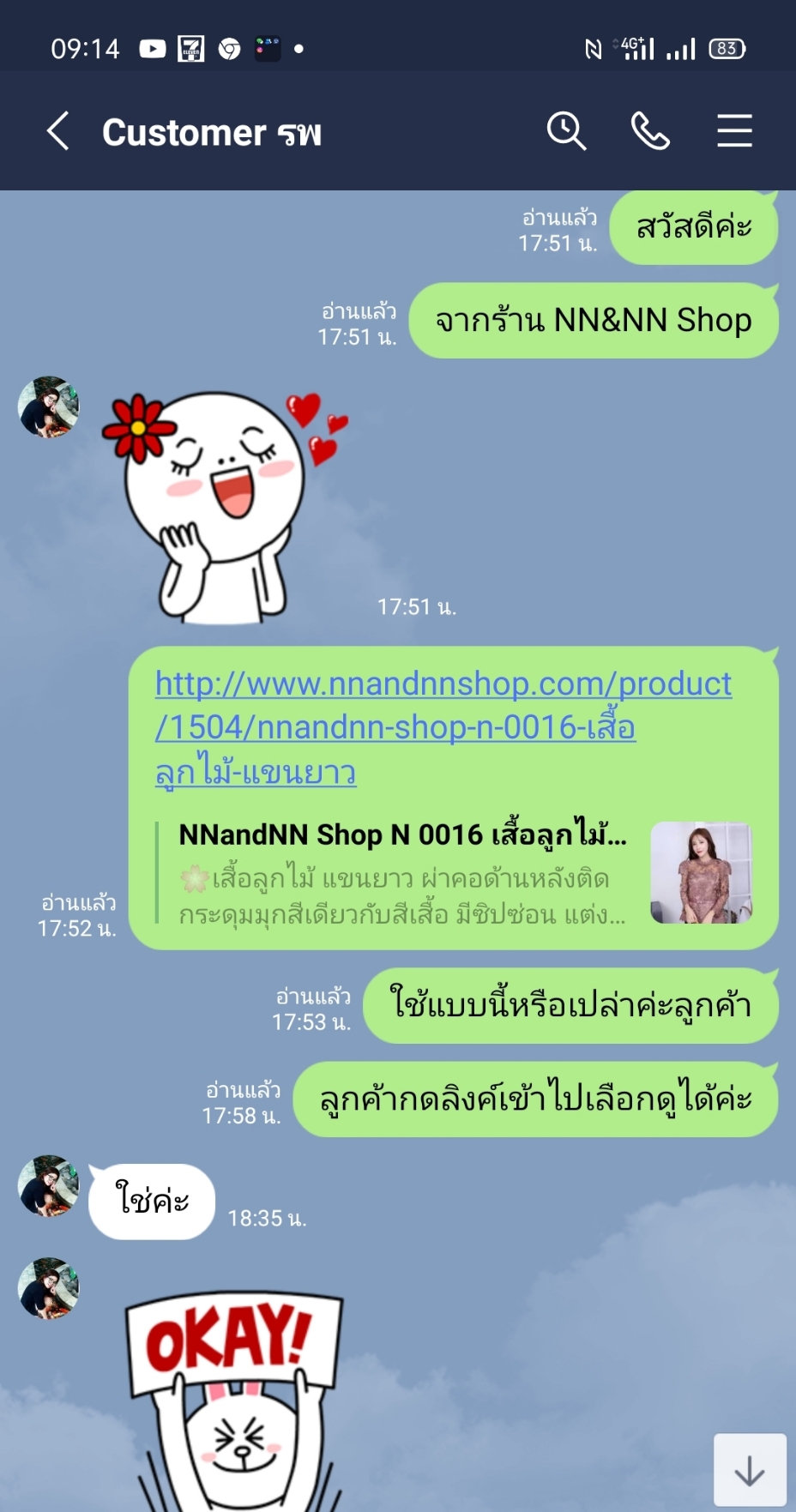Open the chat menu
This screenshot has height=1512, width=796.
pos(734,131)
